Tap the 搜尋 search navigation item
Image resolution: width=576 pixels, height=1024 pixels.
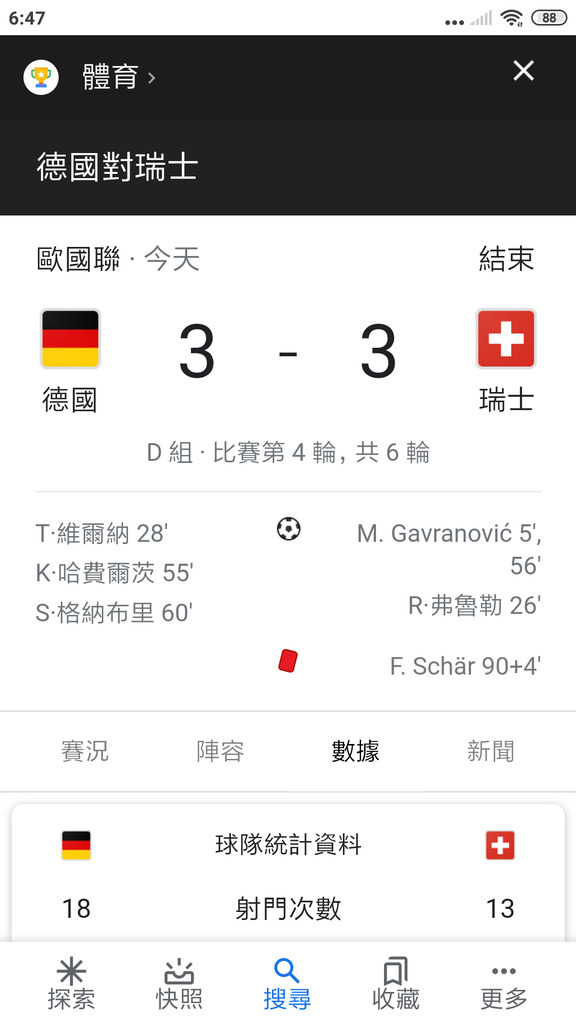287,984
